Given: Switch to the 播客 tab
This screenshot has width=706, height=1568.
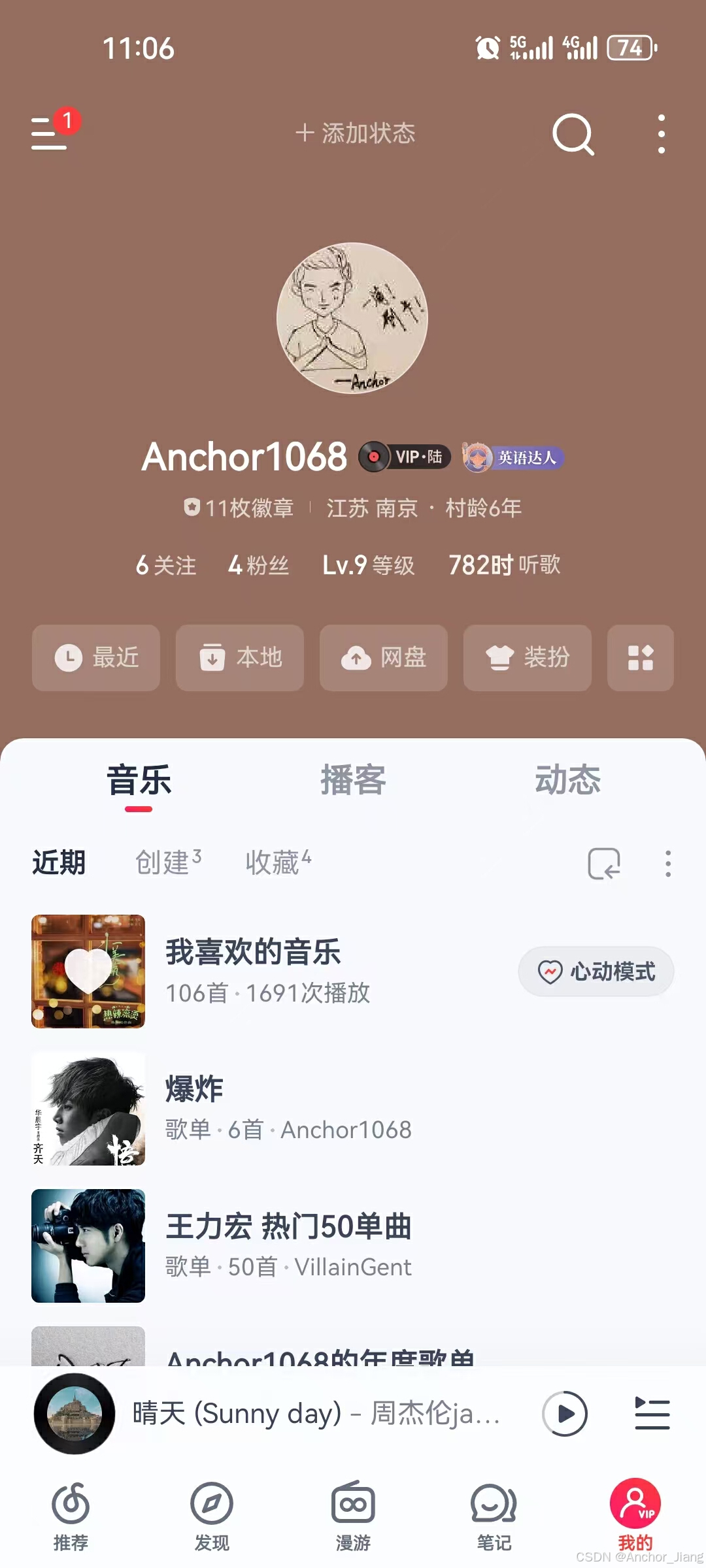Looking at the screenshot, I should (x=353, y=780).
